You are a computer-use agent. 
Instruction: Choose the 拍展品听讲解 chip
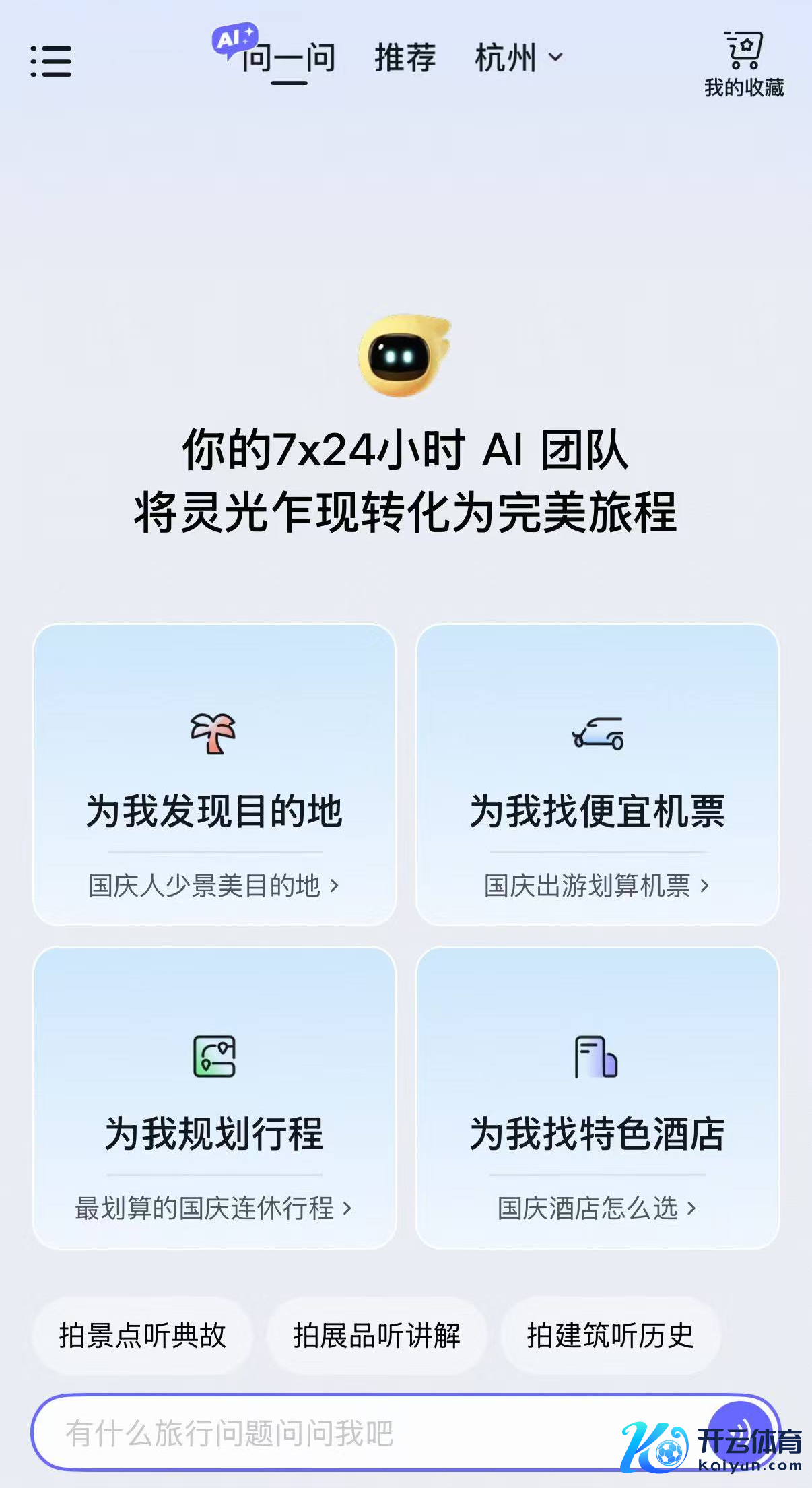376,1336
